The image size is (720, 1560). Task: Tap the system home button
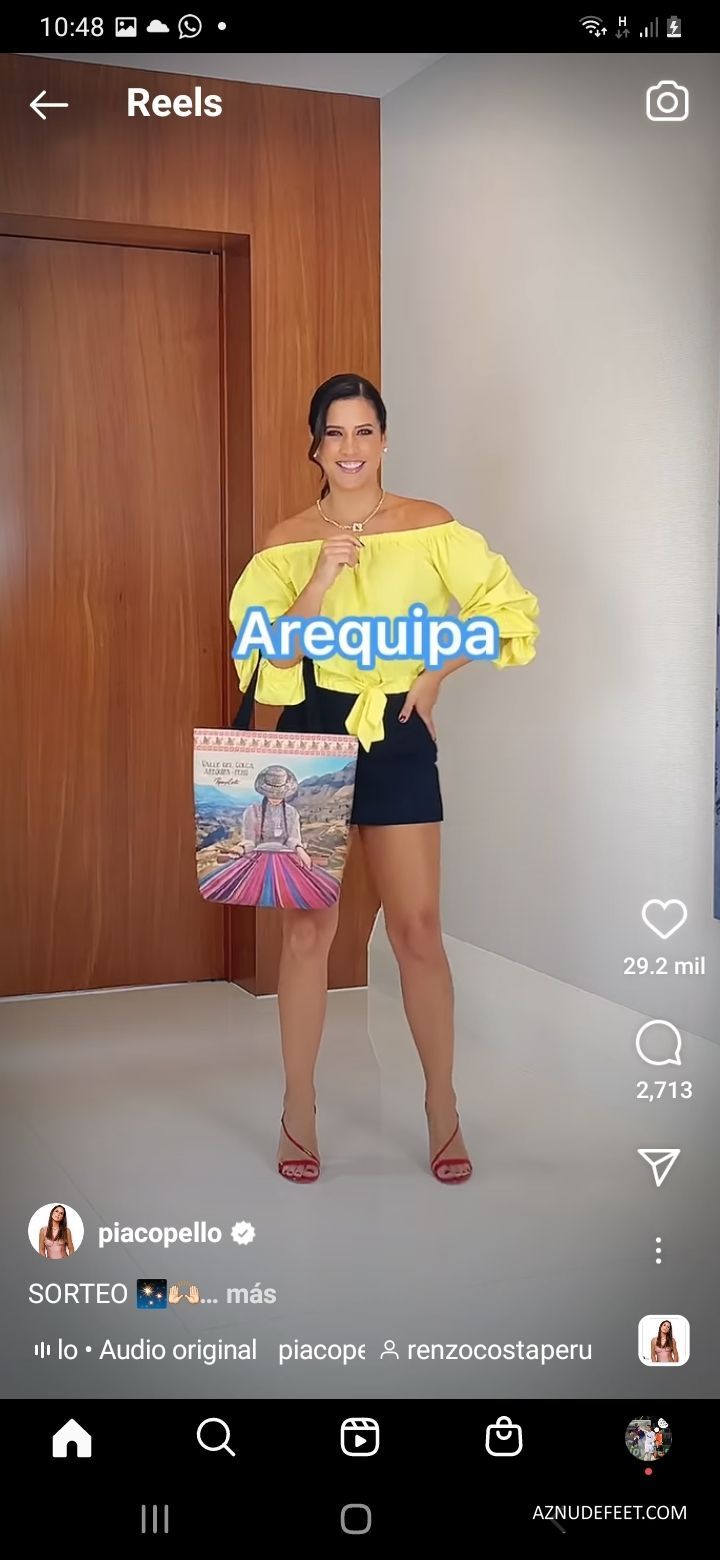point(356,1520)
